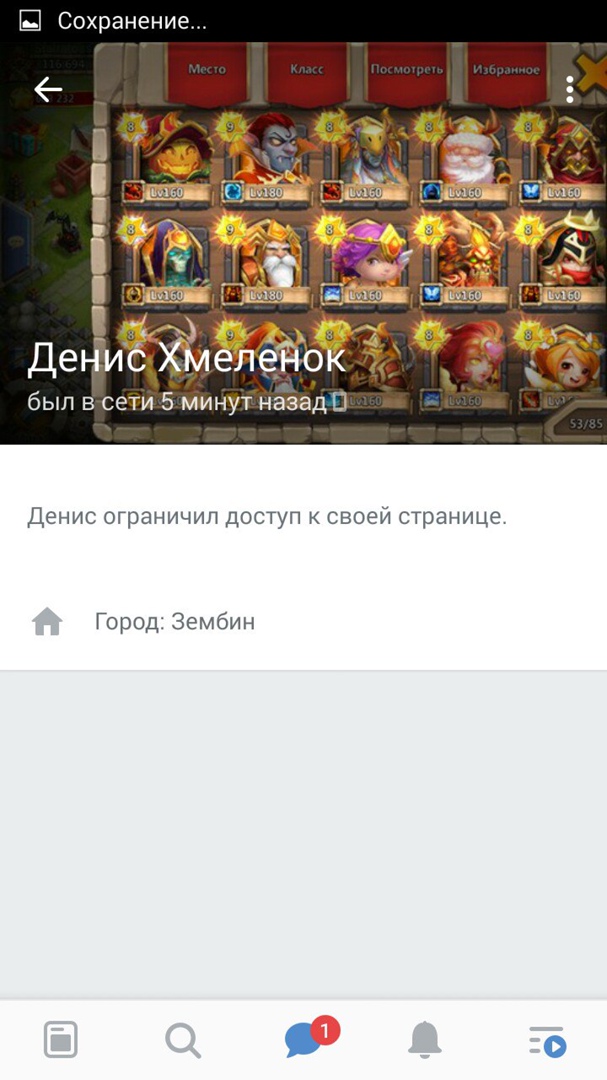Go back using the arrow icon

click(48, 90)
